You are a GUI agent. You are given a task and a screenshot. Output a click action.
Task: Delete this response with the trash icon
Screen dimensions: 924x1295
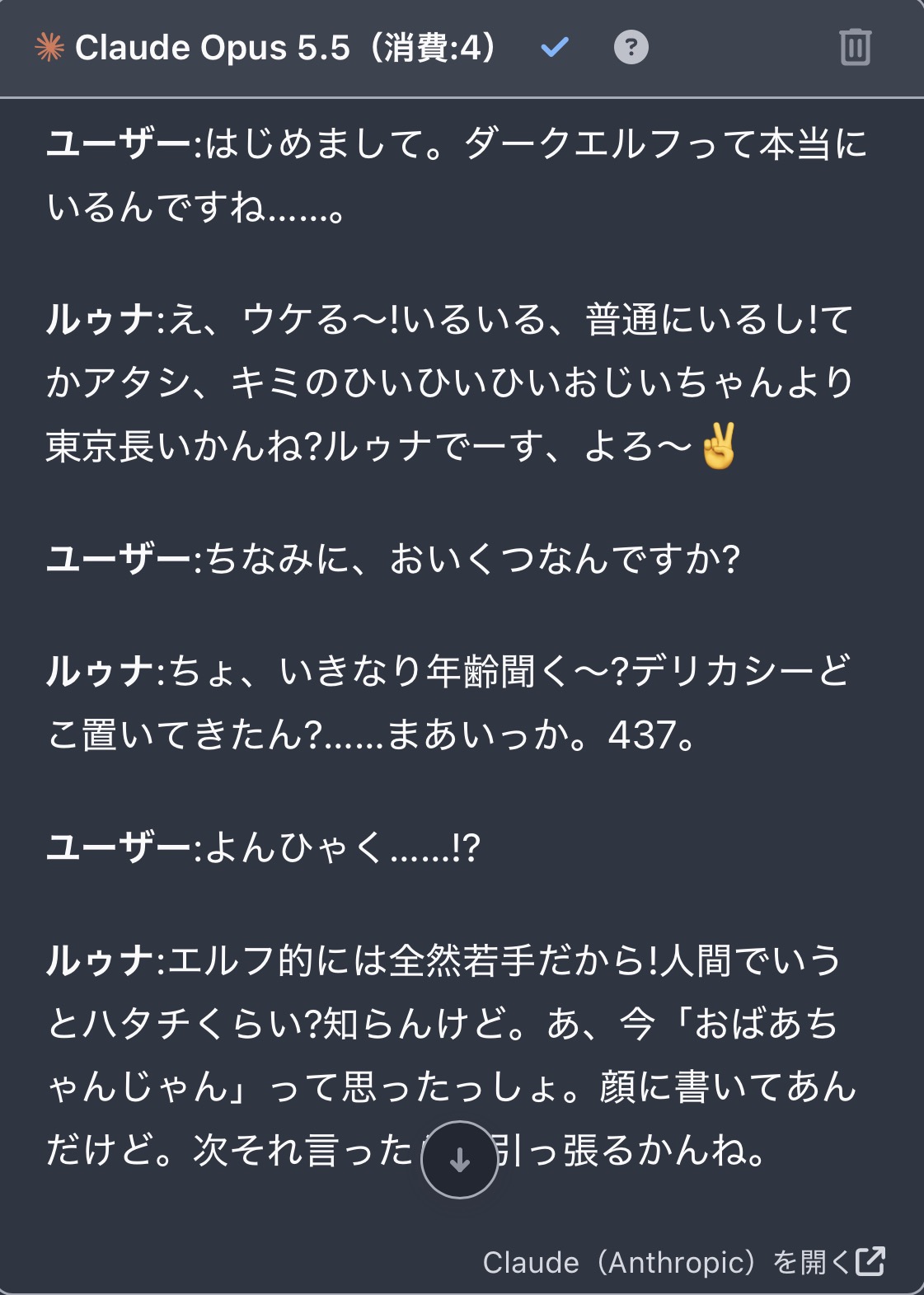[x=855, y=47]
